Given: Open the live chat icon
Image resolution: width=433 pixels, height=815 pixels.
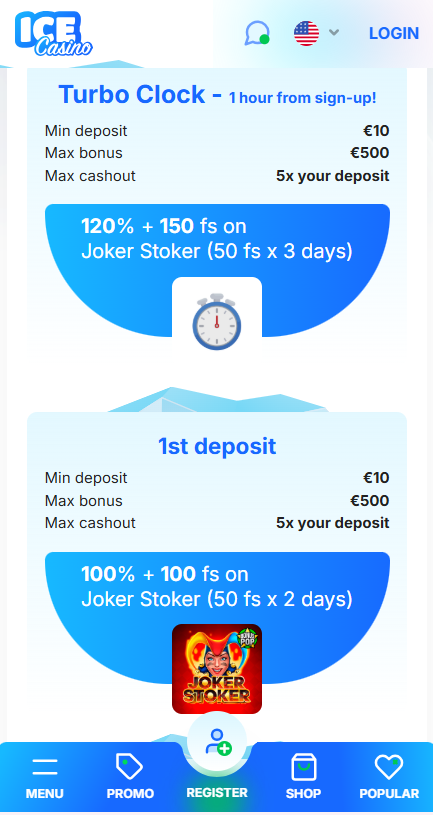Looking at the screenshot, I should tap(257, 33).
